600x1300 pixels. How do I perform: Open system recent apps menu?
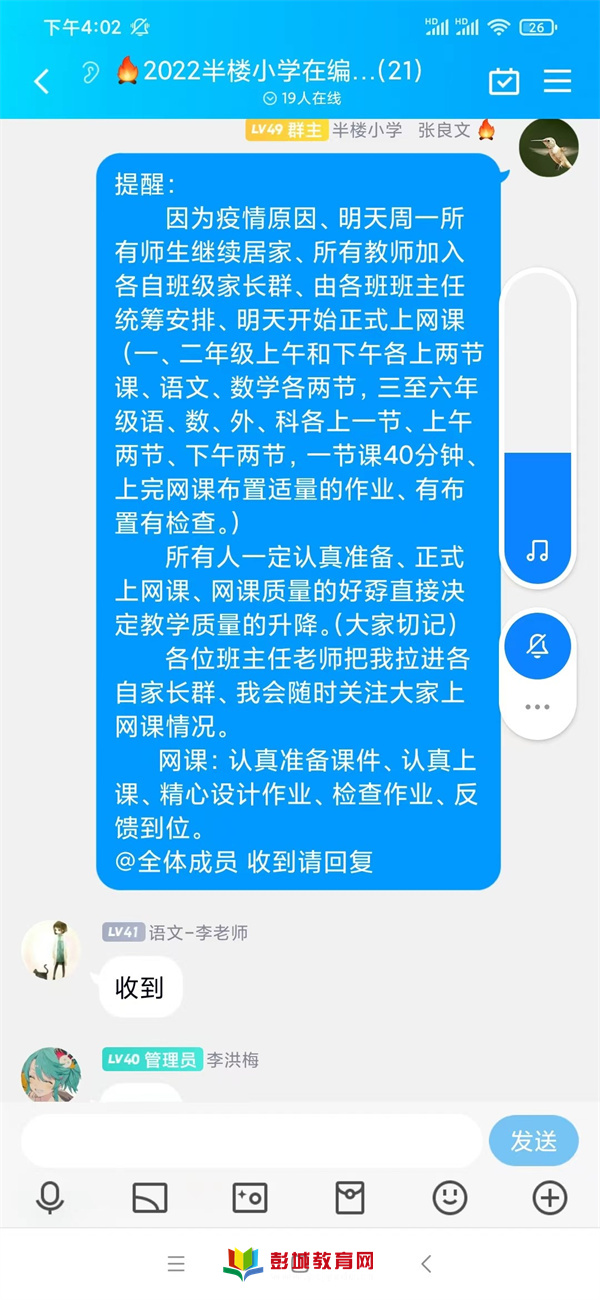tap(176, 1264)
